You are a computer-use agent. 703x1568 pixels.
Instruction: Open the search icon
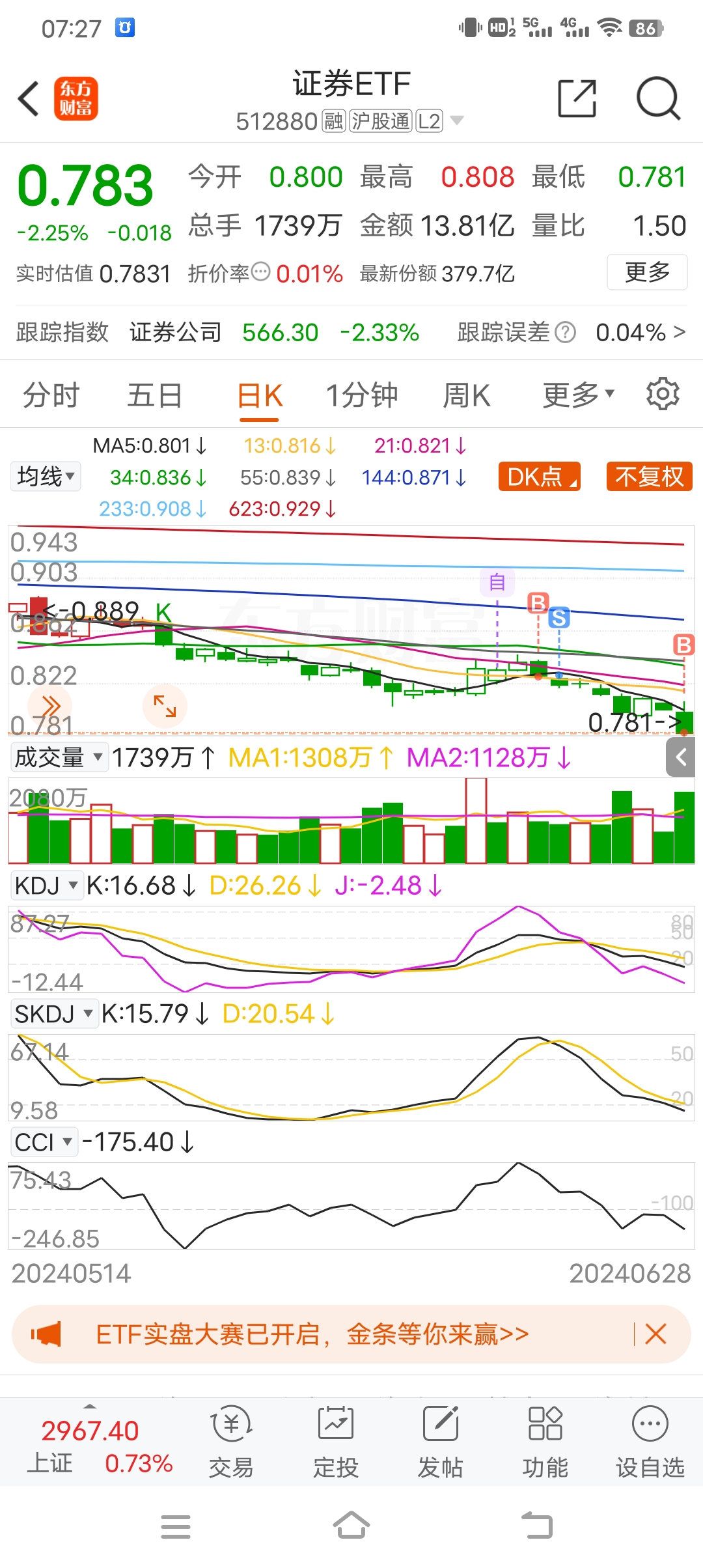[x=657, y=98]
